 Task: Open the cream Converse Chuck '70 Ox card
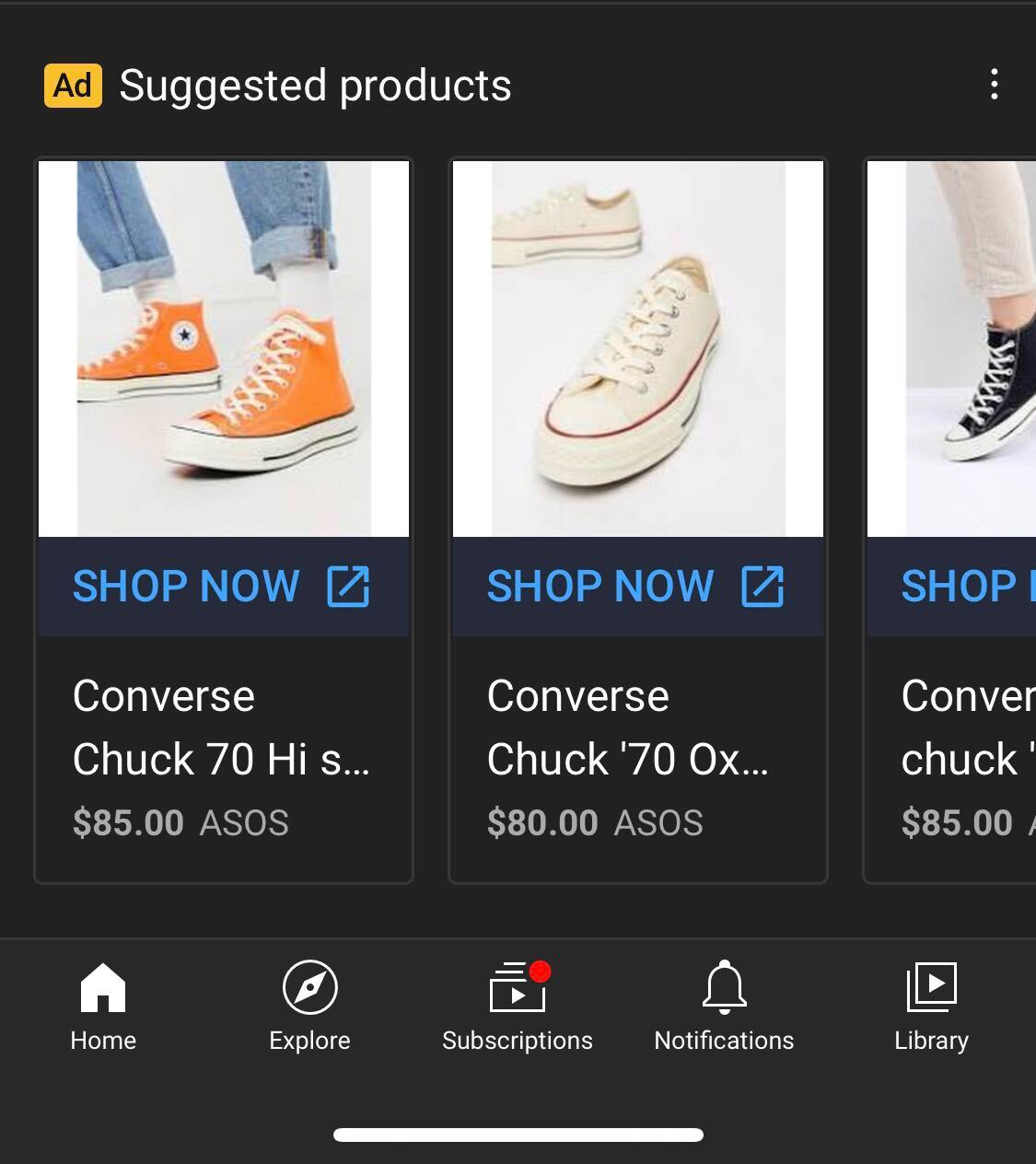click(x=637, y=350)
